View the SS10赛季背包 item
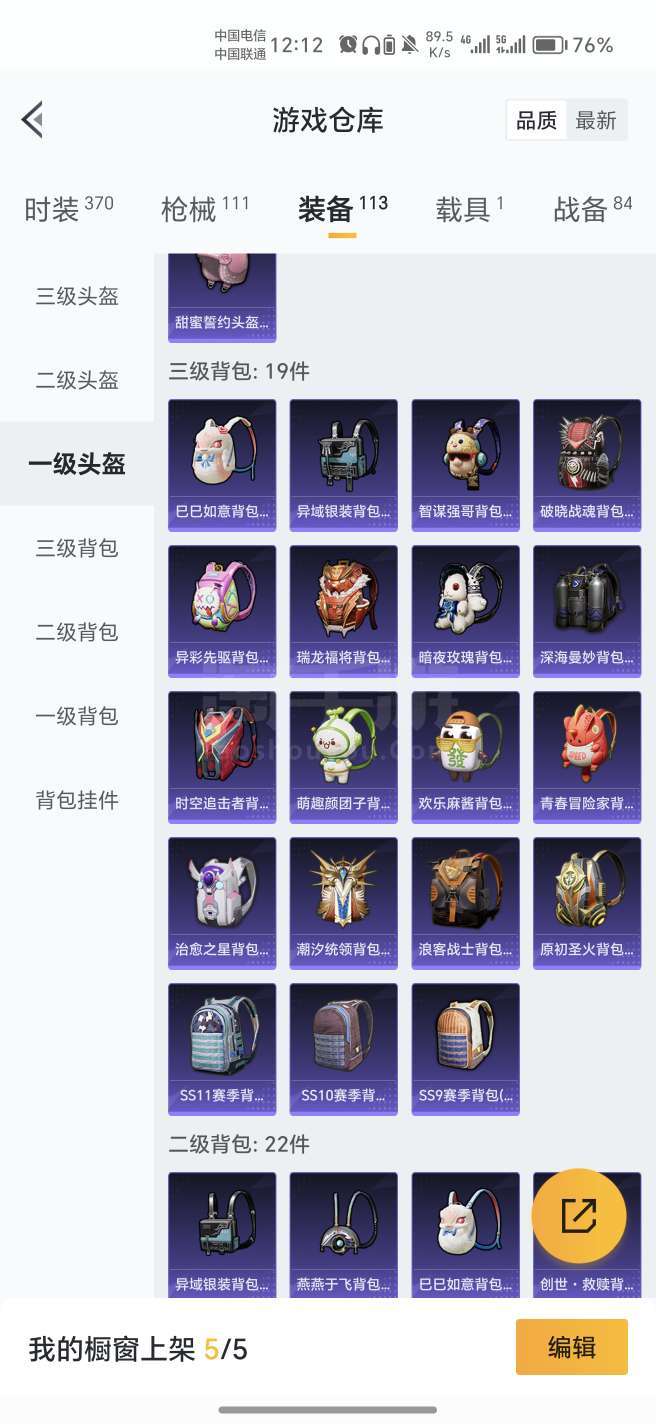The width and height of the screenshot is (656, 1424). pyautogui.click(x=343, y=1049)
